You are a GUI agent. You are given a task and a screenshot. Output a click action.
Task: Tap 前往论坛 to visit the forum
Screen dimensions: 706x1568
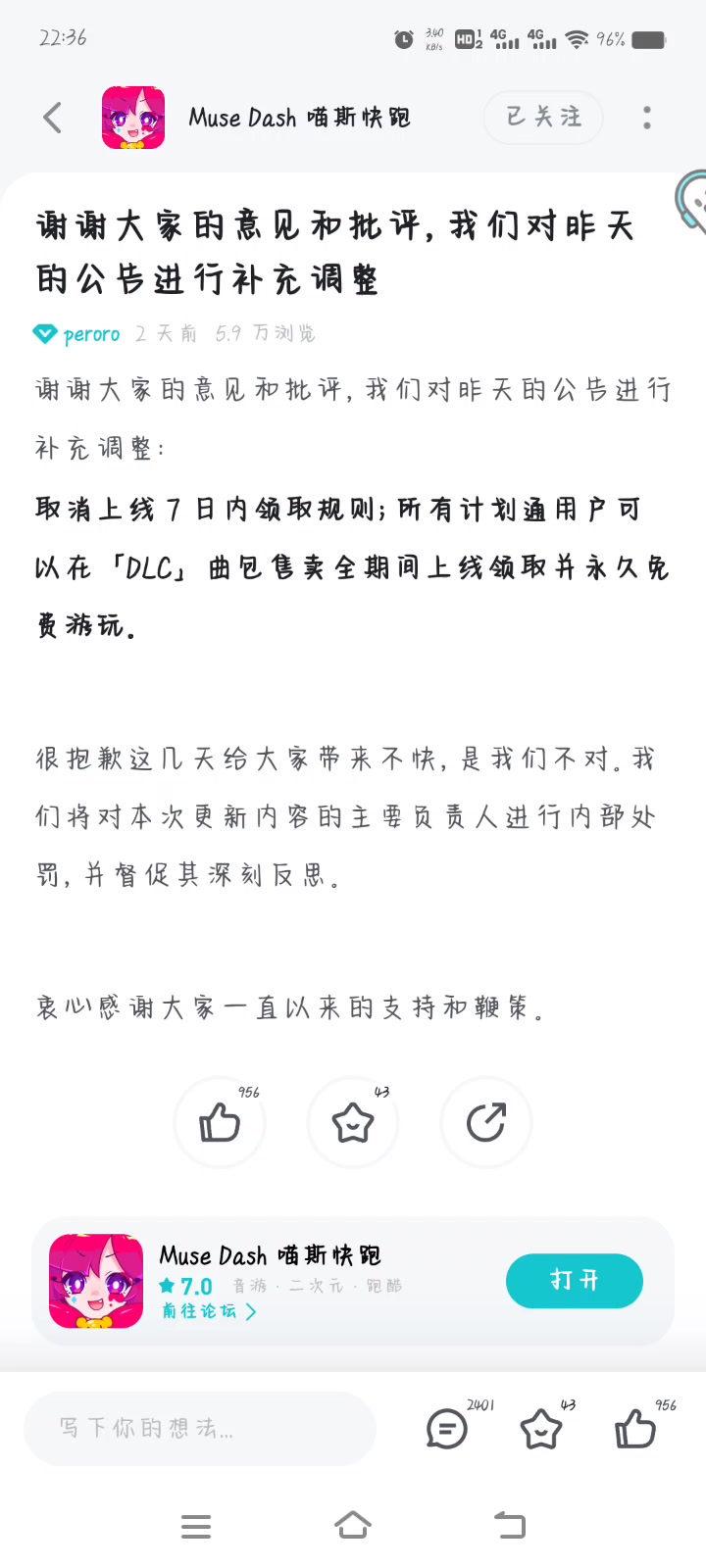click(x=209, y=1311)
